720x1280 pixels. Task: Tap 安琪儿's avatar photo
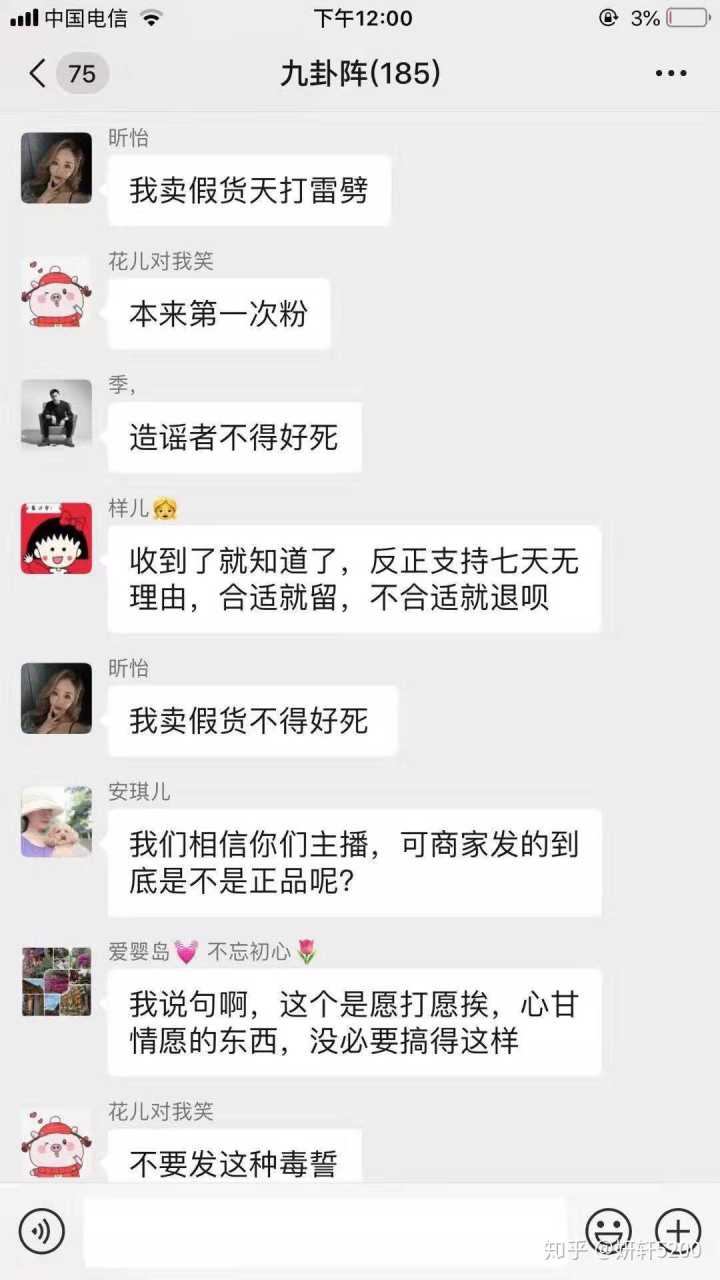(x=56, y=821)
